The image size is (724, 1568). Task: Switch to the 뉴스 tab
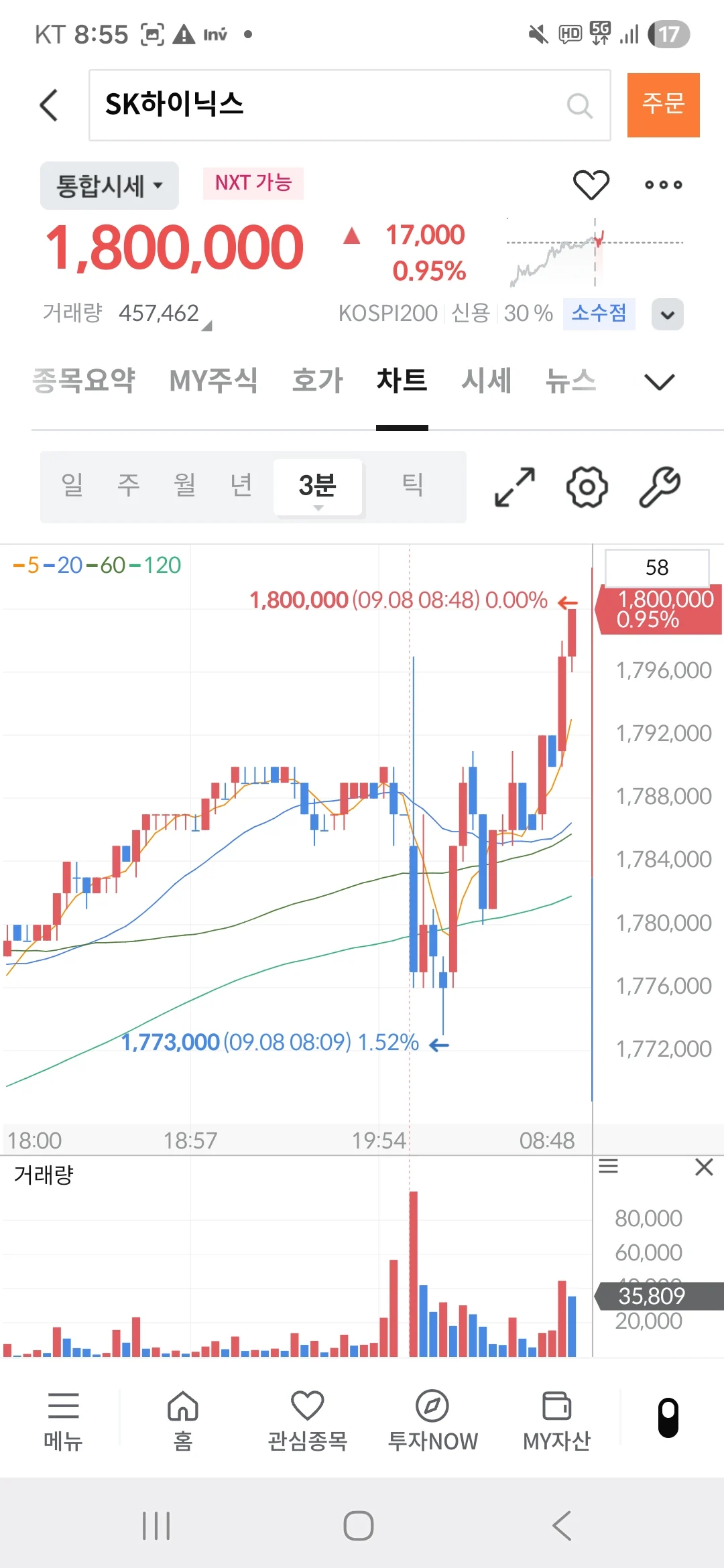coord(570,381)
